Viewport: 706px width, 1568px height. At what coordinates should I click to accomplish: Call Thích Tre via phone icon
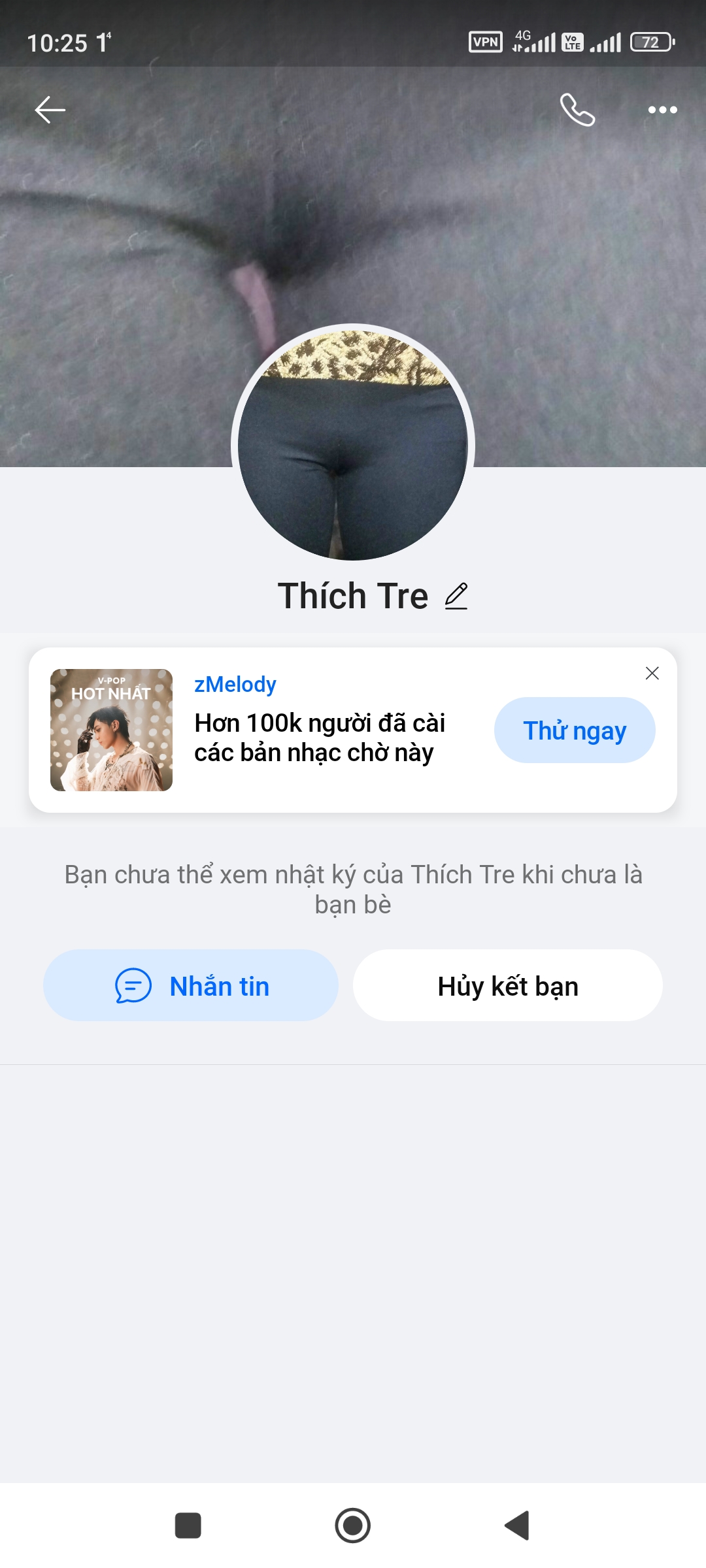tap(577, 110)
